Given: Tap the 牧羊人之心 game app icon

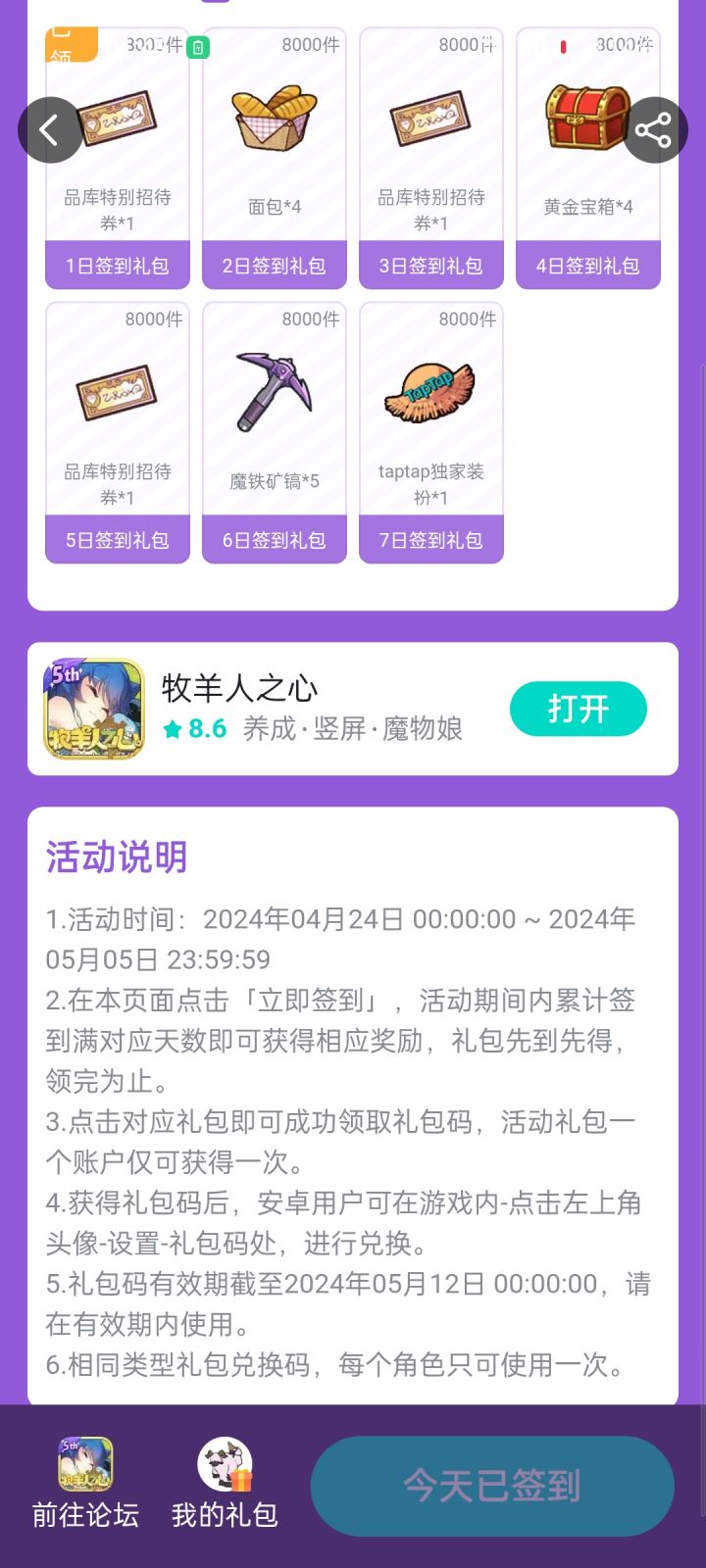Looking at the screenshot, I should pos(94,708).
